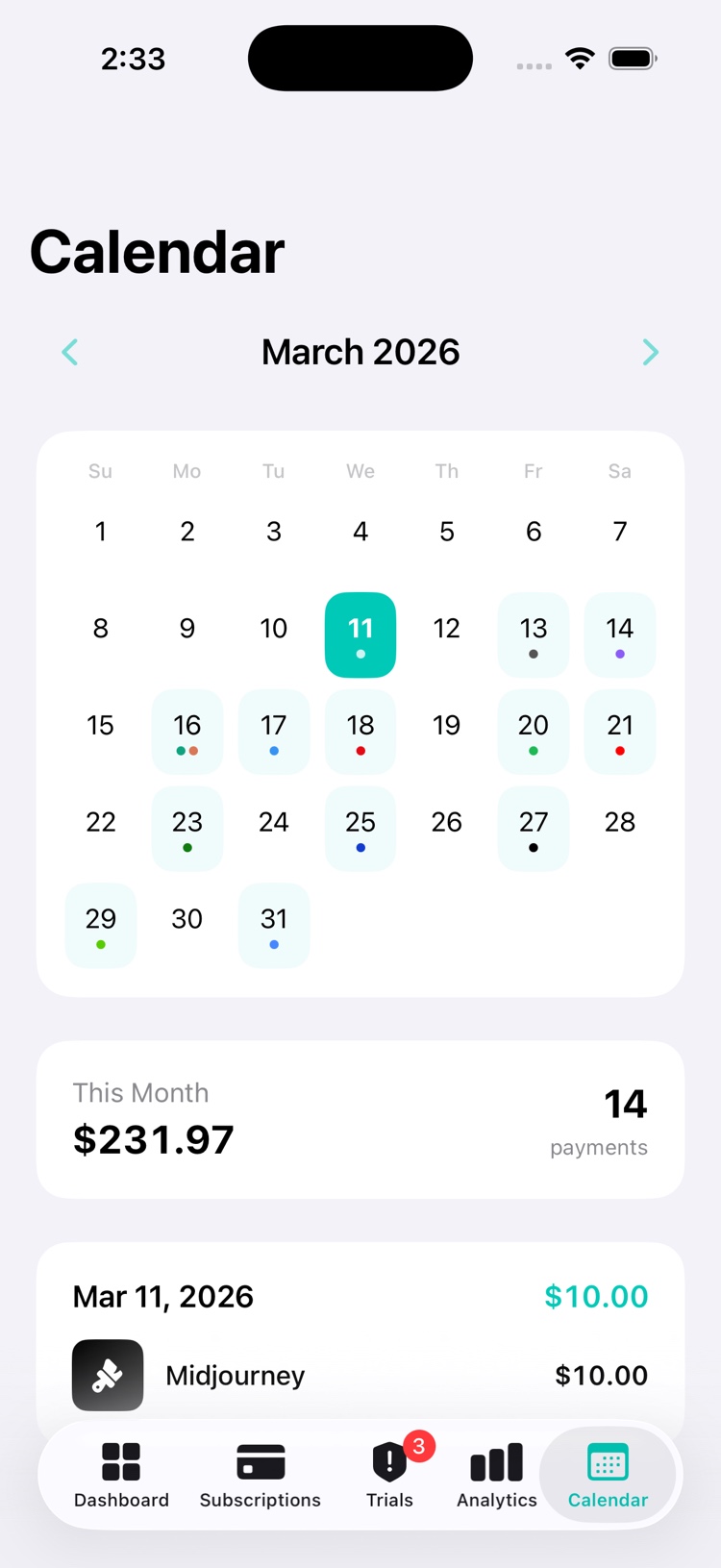Open Trials with the notification badge

388,1474
